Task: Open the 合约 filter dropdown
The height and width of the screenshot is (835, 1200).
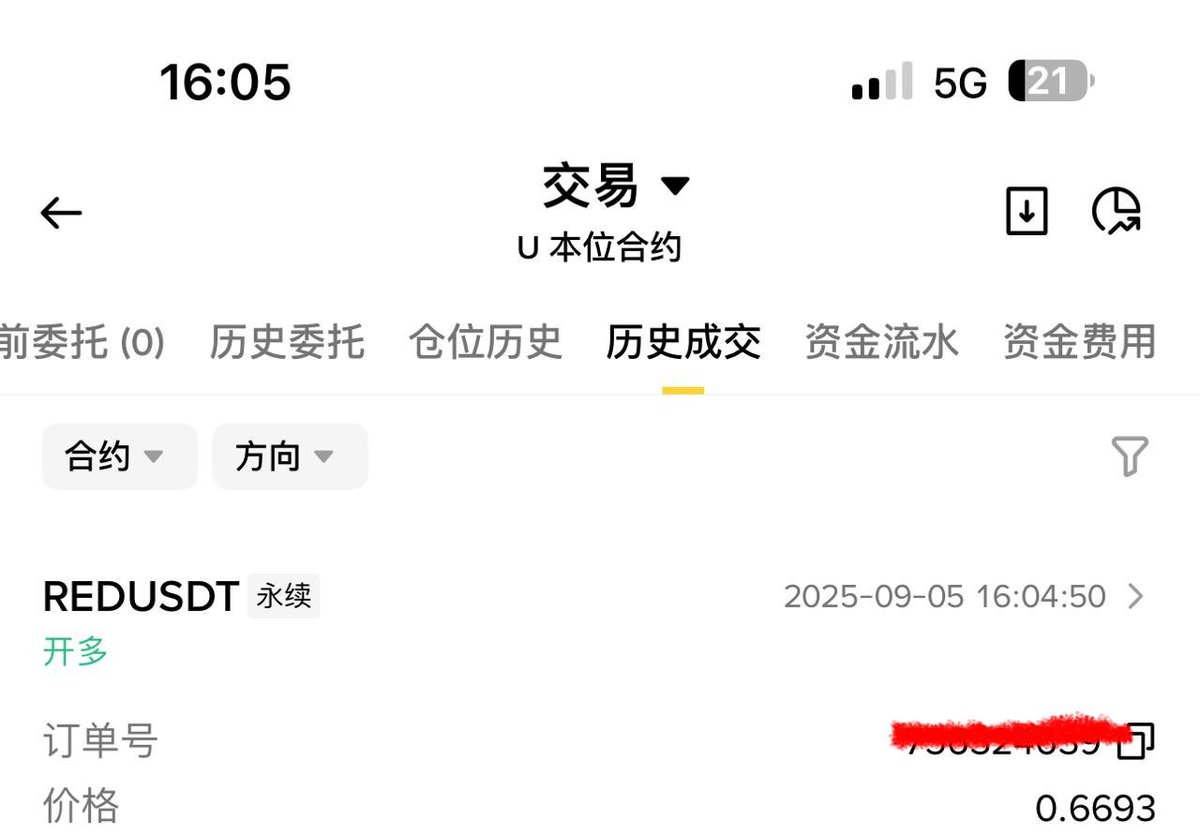Action: point(119,457)
